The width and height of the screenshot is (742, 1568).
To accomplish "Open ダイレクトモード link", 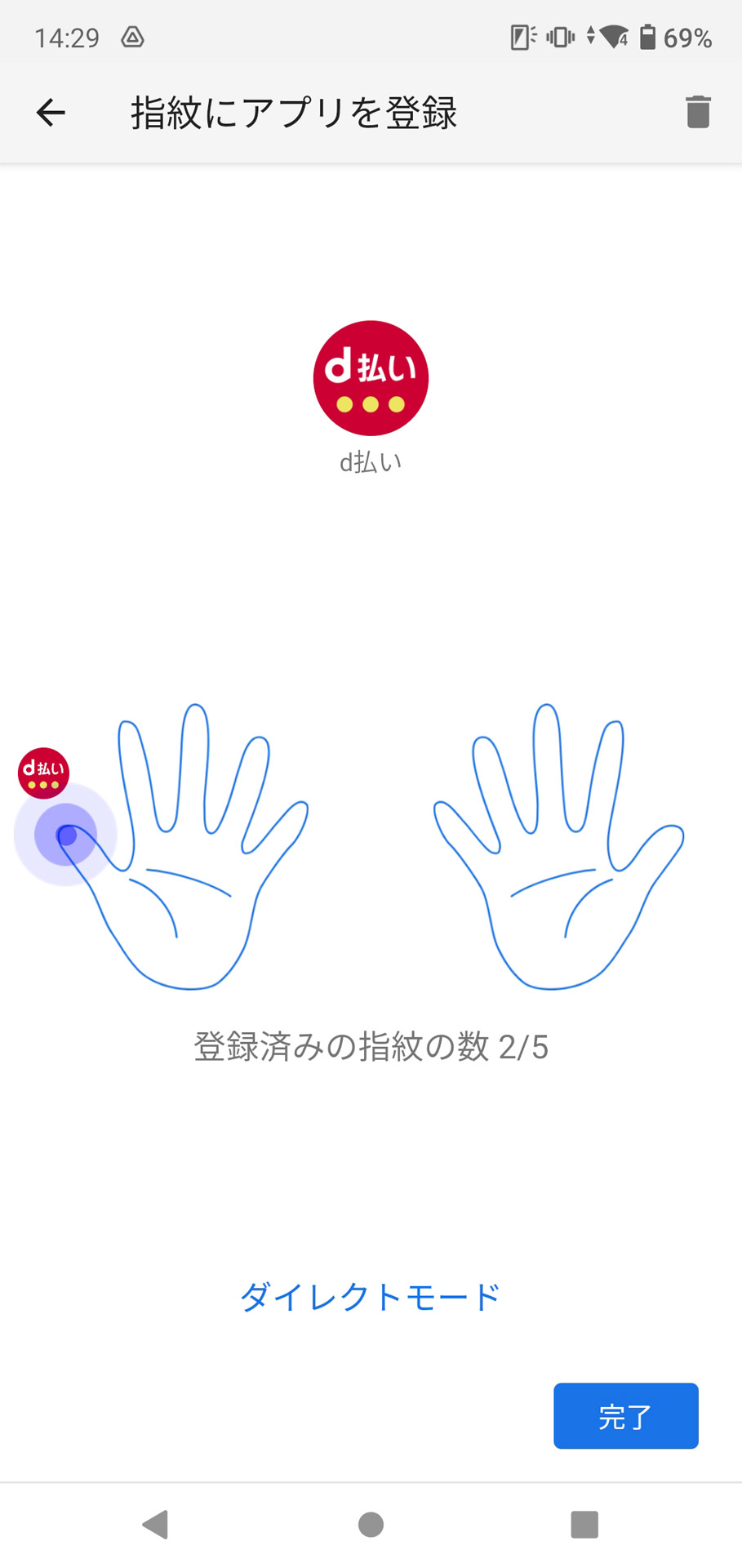I will (370, 1297).
